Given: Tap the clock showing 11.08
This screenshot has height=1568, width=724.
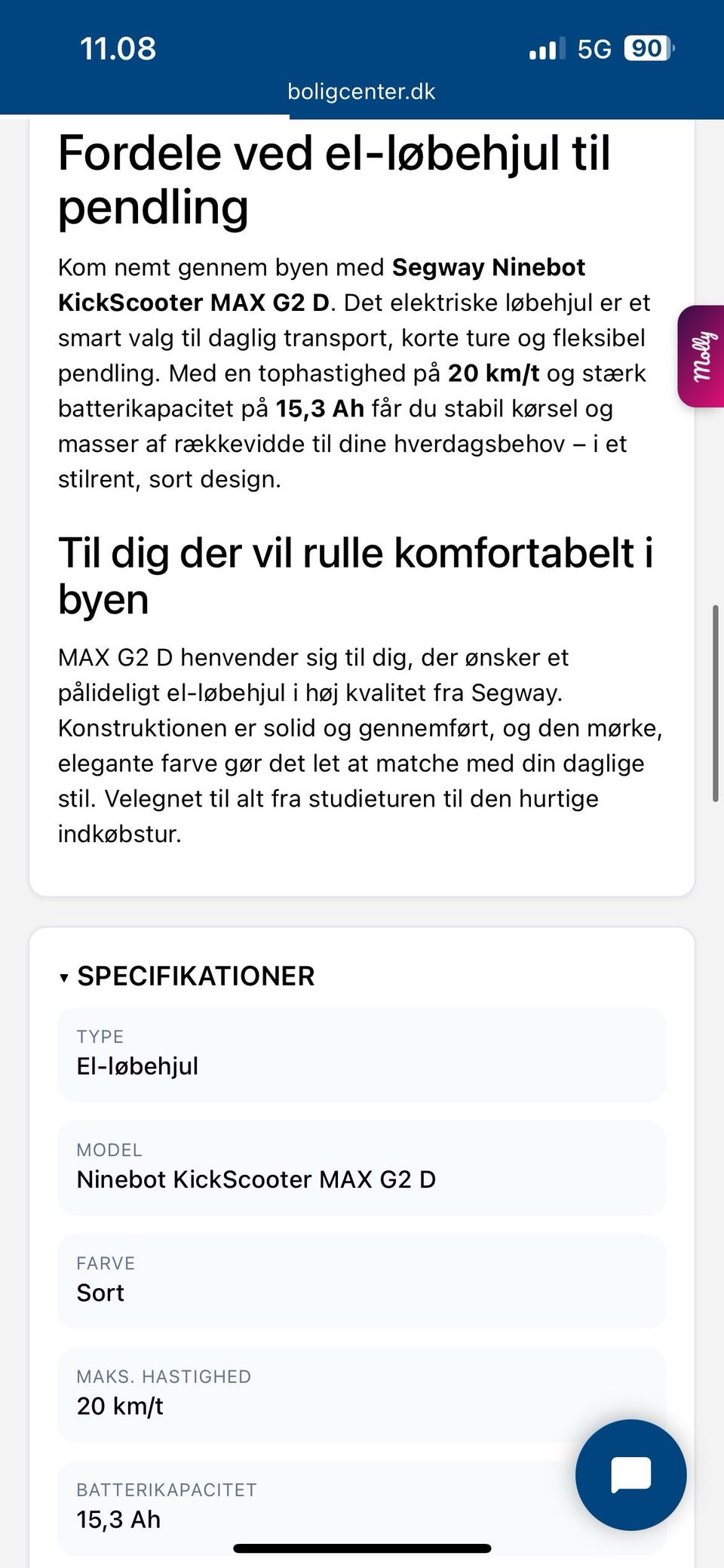Looking at the screenshot, I should [x=118, y=48].
